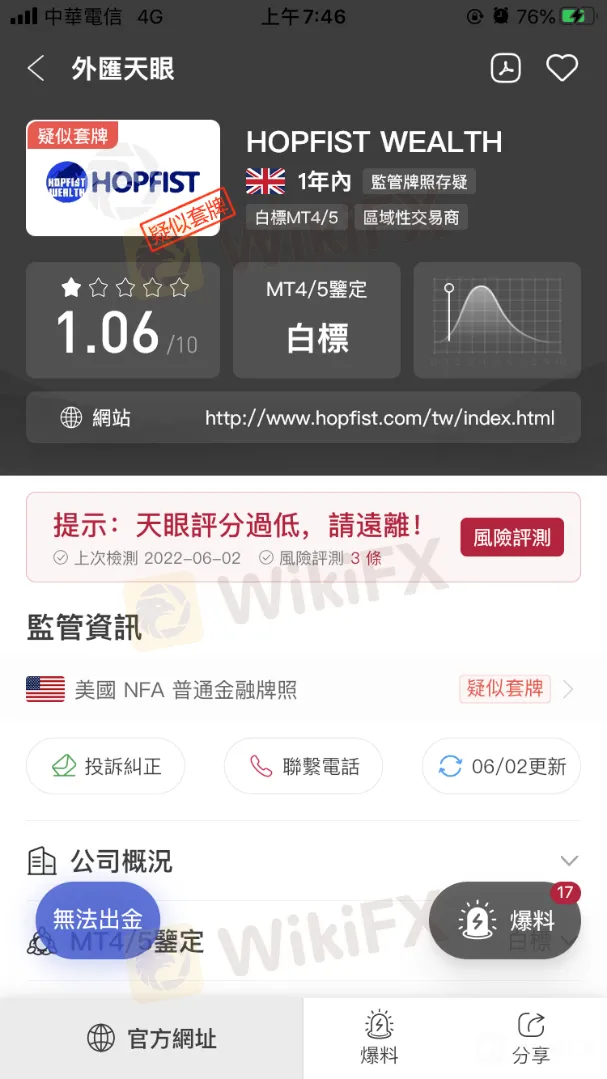Open the 美國 NFA license row
This screenshot has height=1079, width=607.
[300, 689]
